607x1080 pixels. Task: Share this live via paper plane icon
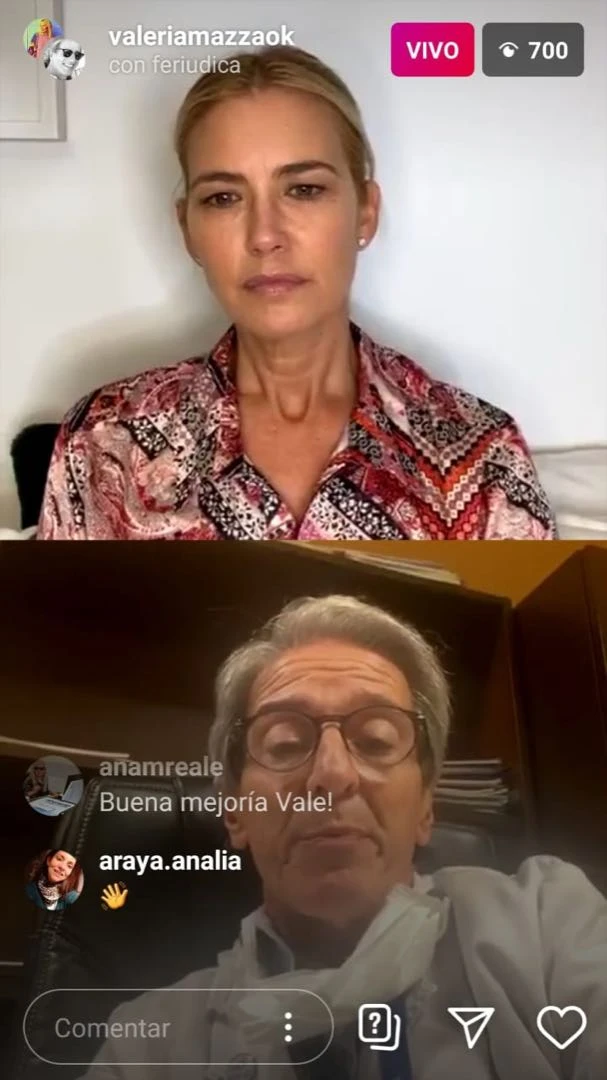pyautogui.click(x=470, y=1027)
